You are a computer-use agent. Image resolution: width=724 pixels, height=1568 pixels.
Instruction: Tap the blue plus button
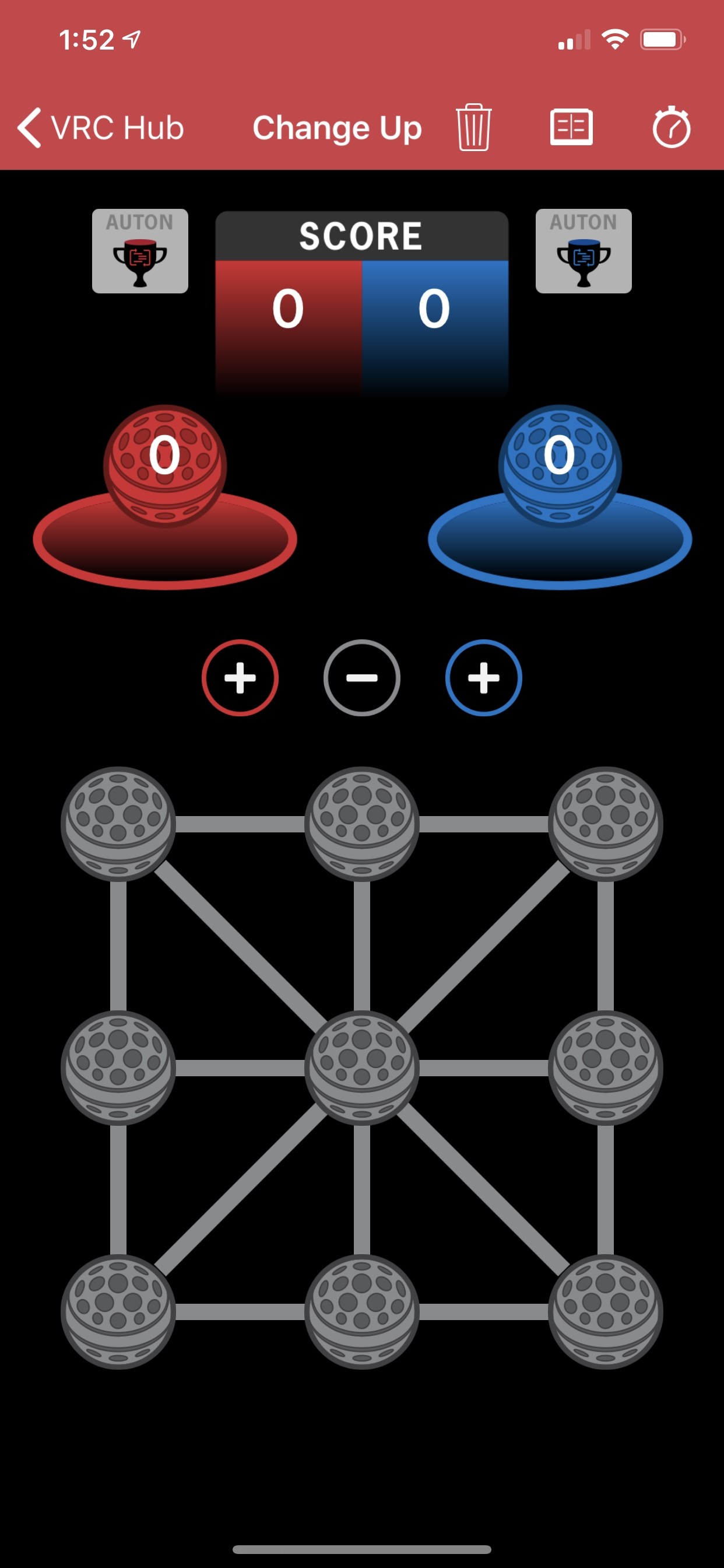click(x=483, y=677)
